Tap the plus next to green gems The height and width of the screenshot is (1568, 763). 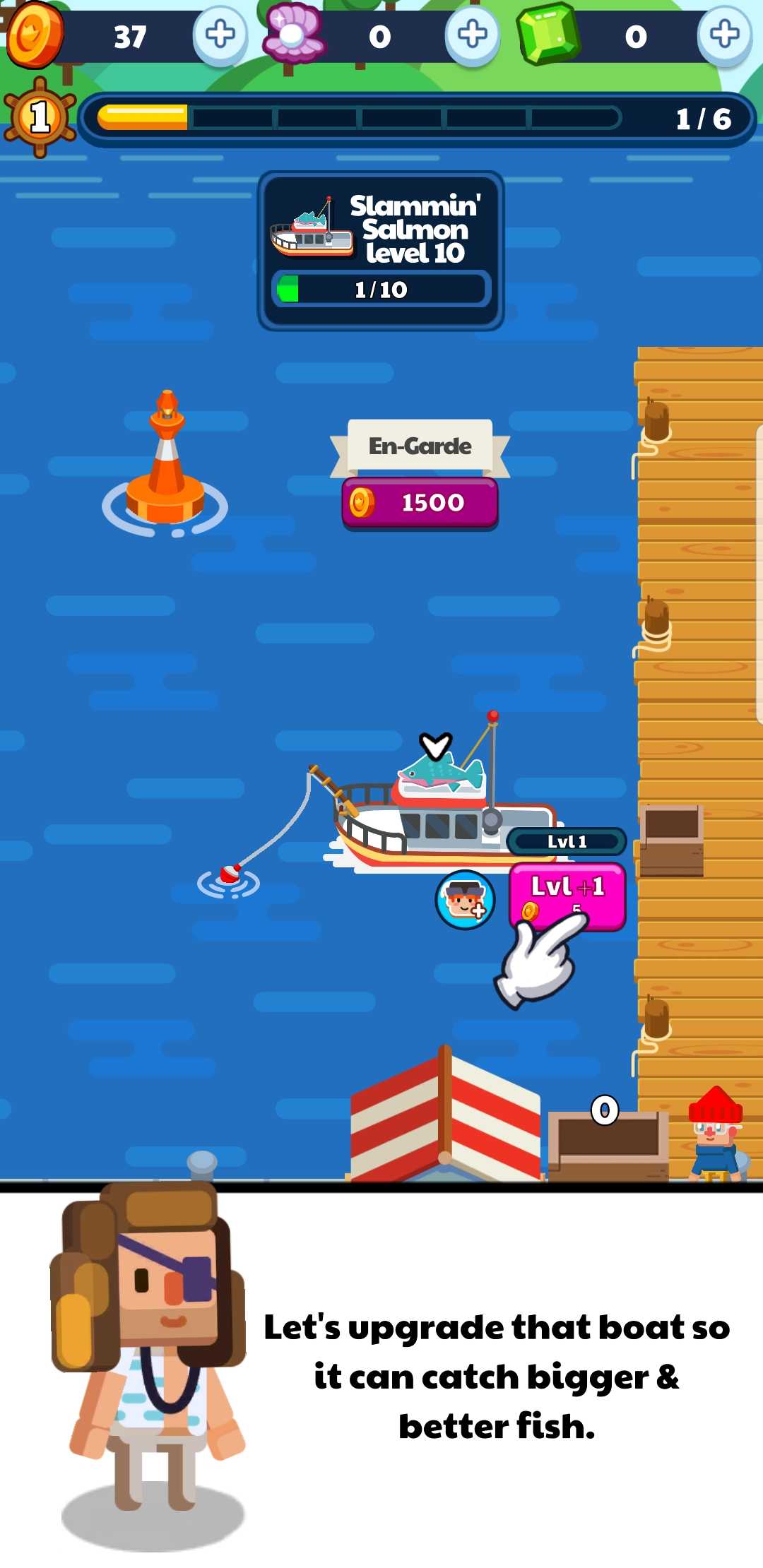(724, 34)
